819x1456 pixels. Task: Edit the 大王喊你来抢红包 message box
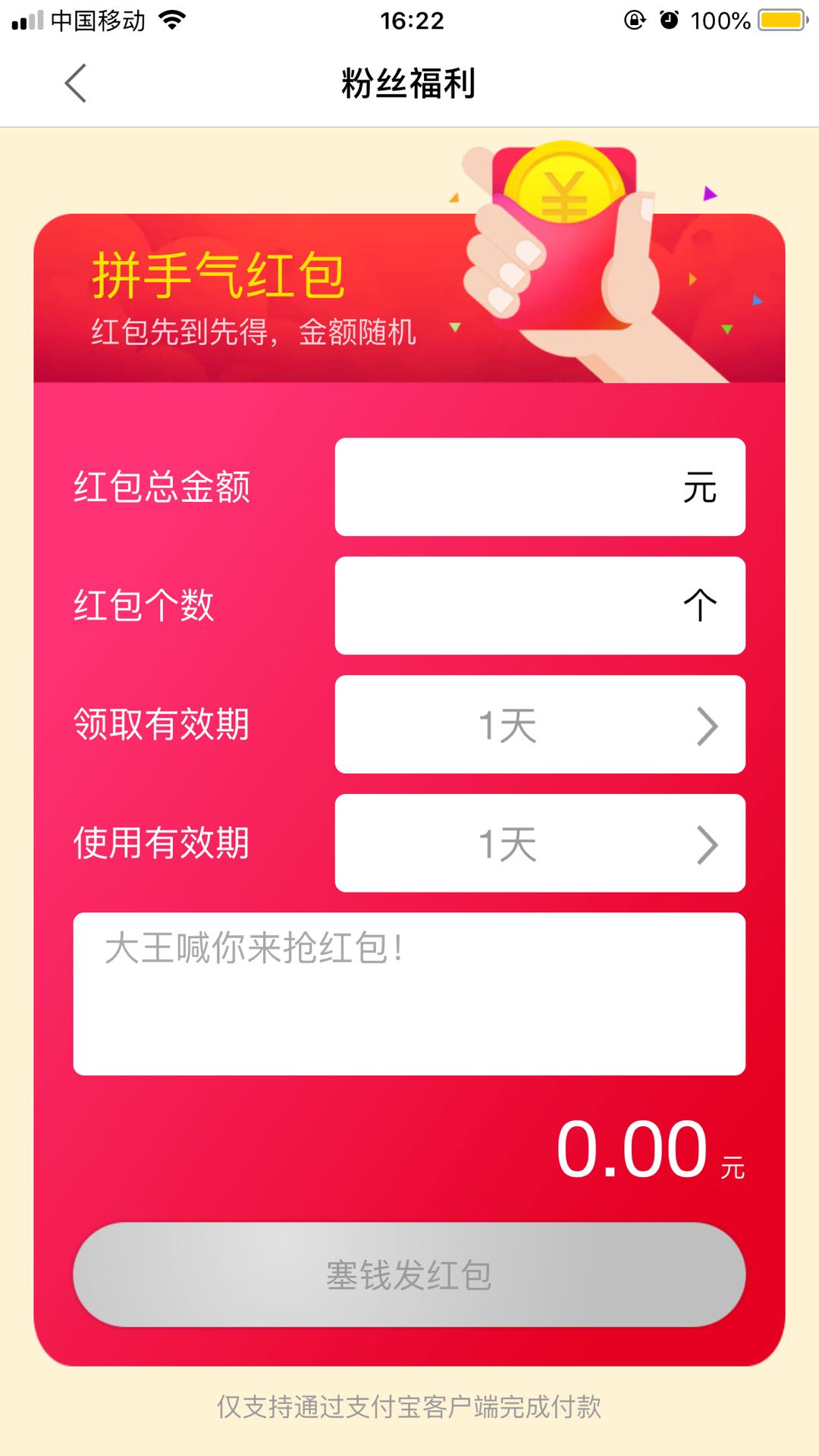pos(409,993)
